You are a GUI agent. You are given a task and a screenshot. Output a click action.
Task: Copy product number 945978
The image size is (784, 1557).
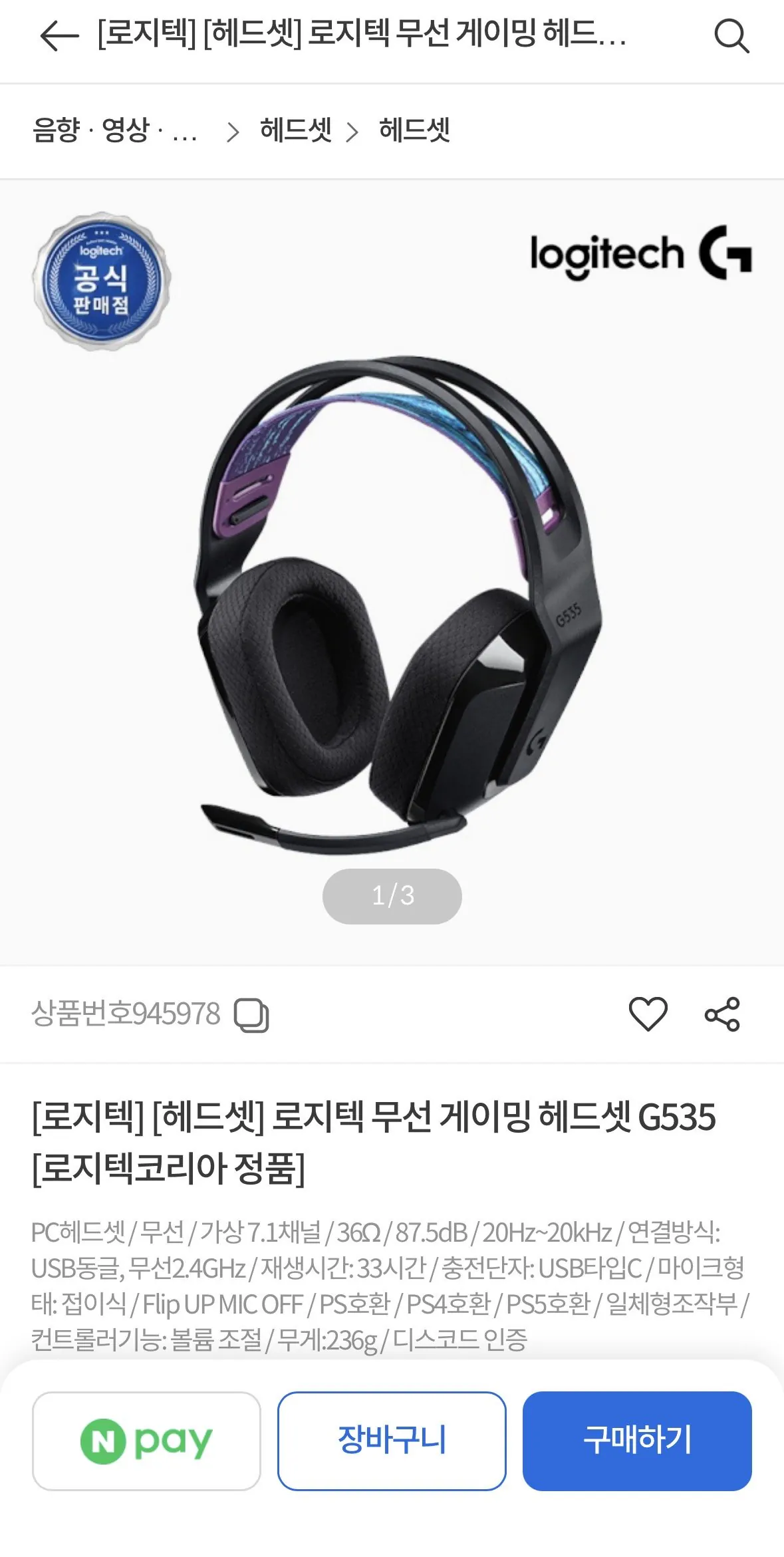(251, 1015)
